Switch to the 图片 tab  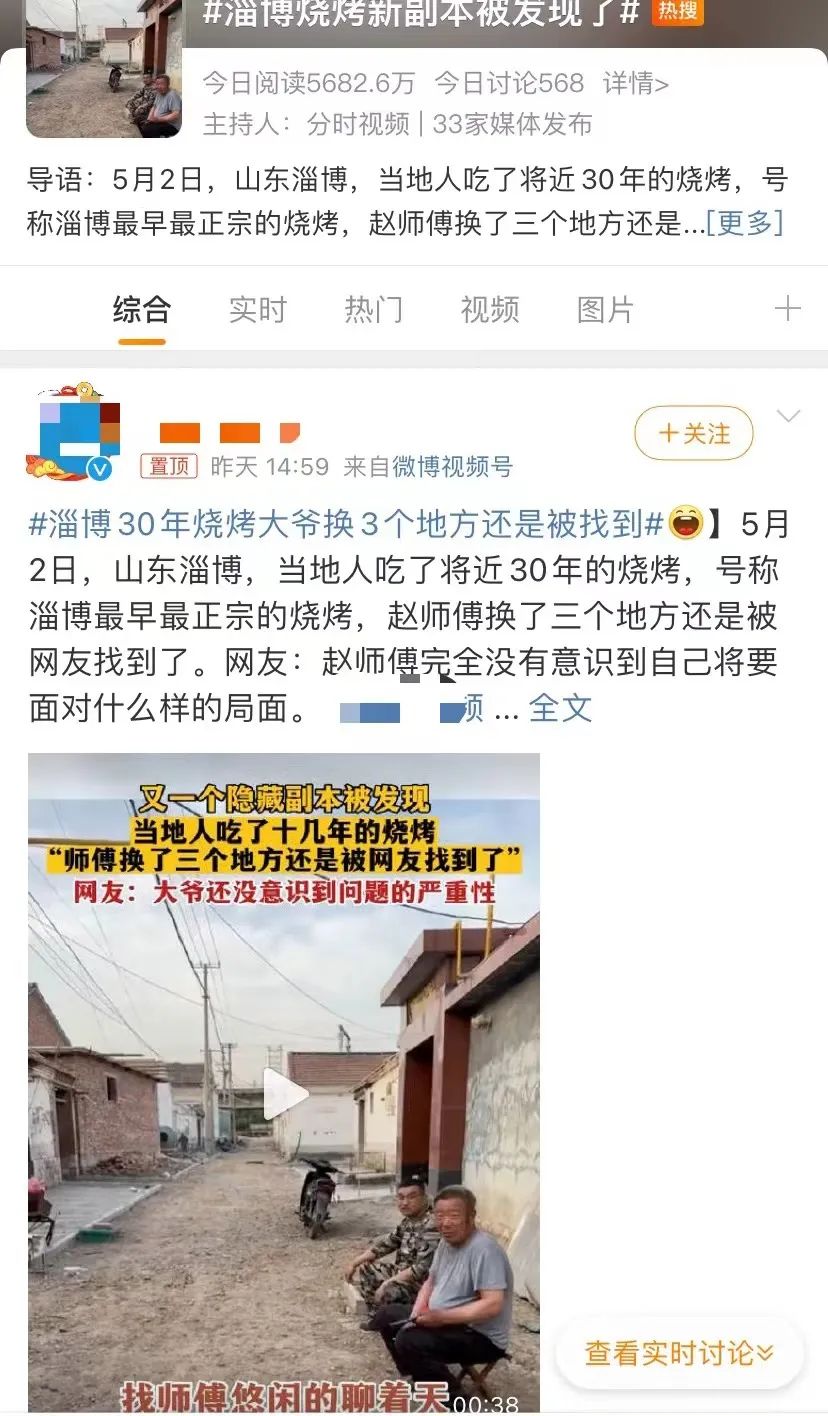point(605,309)
